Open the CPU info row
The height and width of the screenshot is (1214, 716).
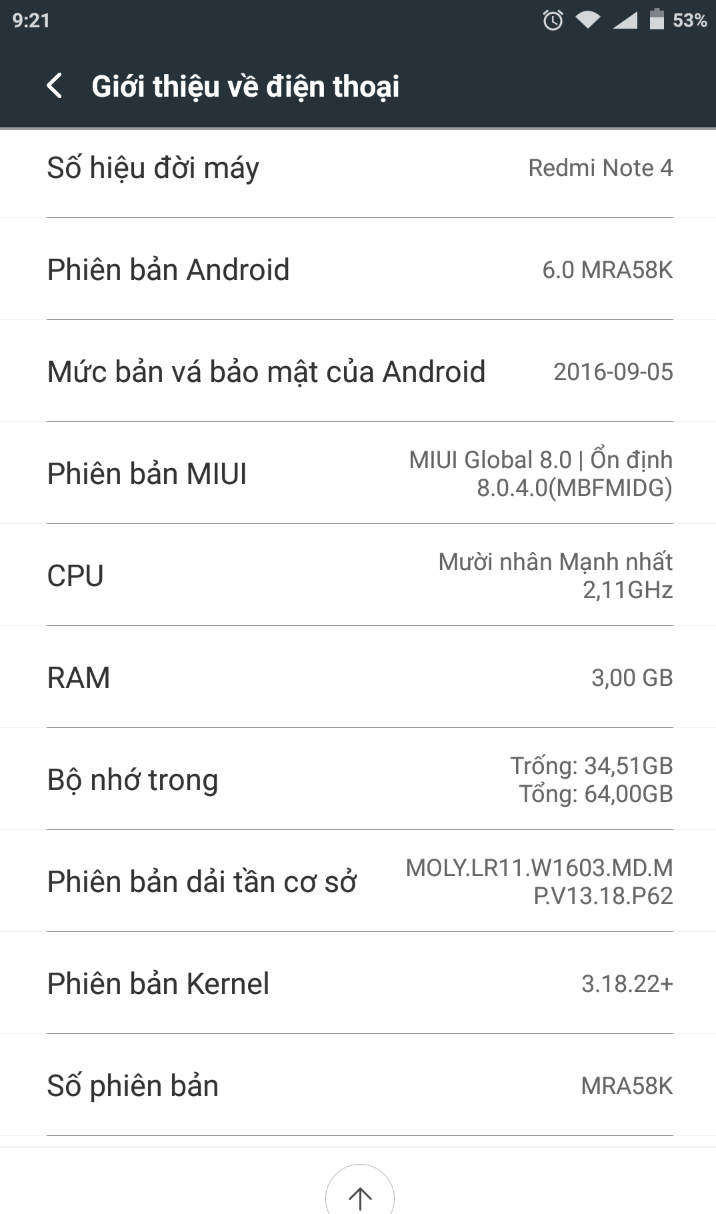point(358,576)
